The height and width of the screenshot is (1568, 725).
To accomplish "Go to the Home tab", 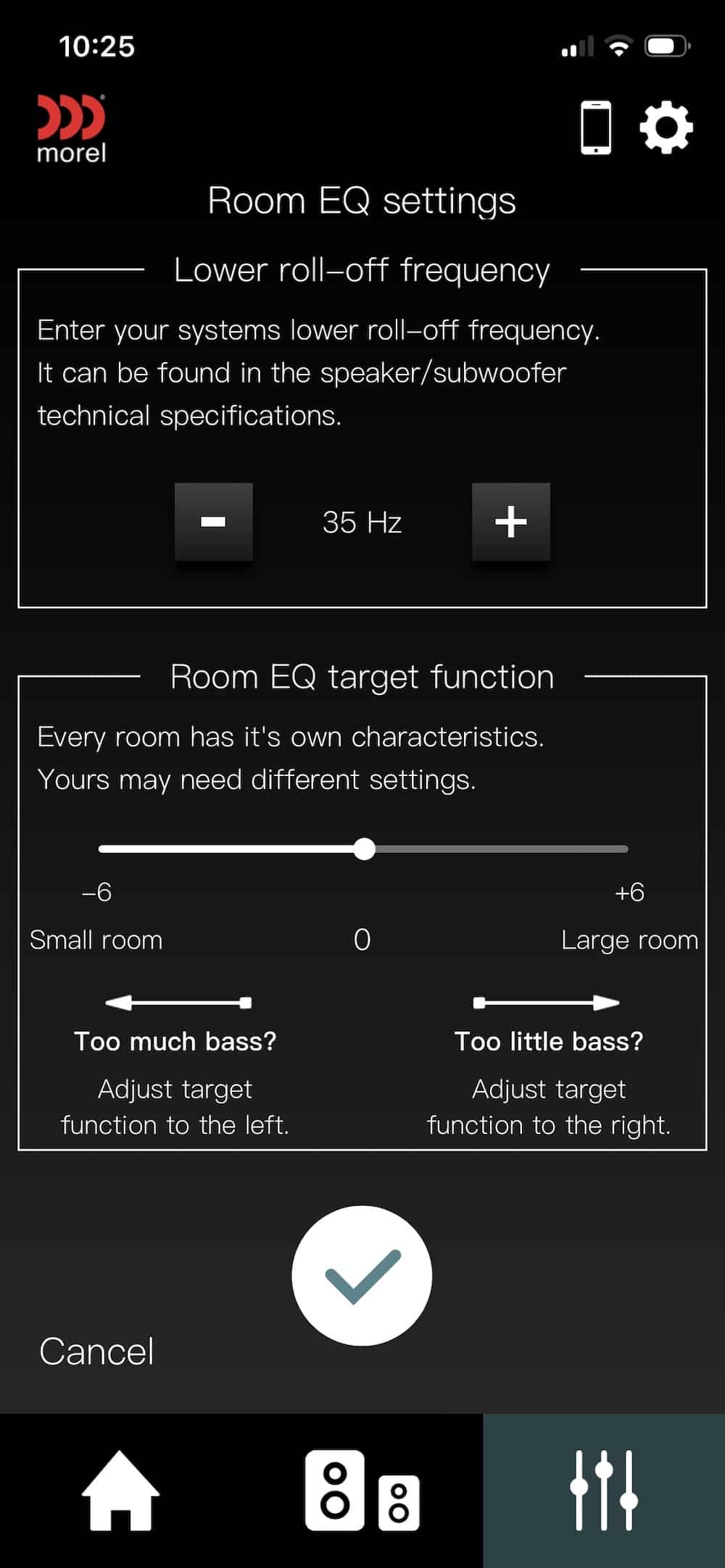I will pos(120,1490).
